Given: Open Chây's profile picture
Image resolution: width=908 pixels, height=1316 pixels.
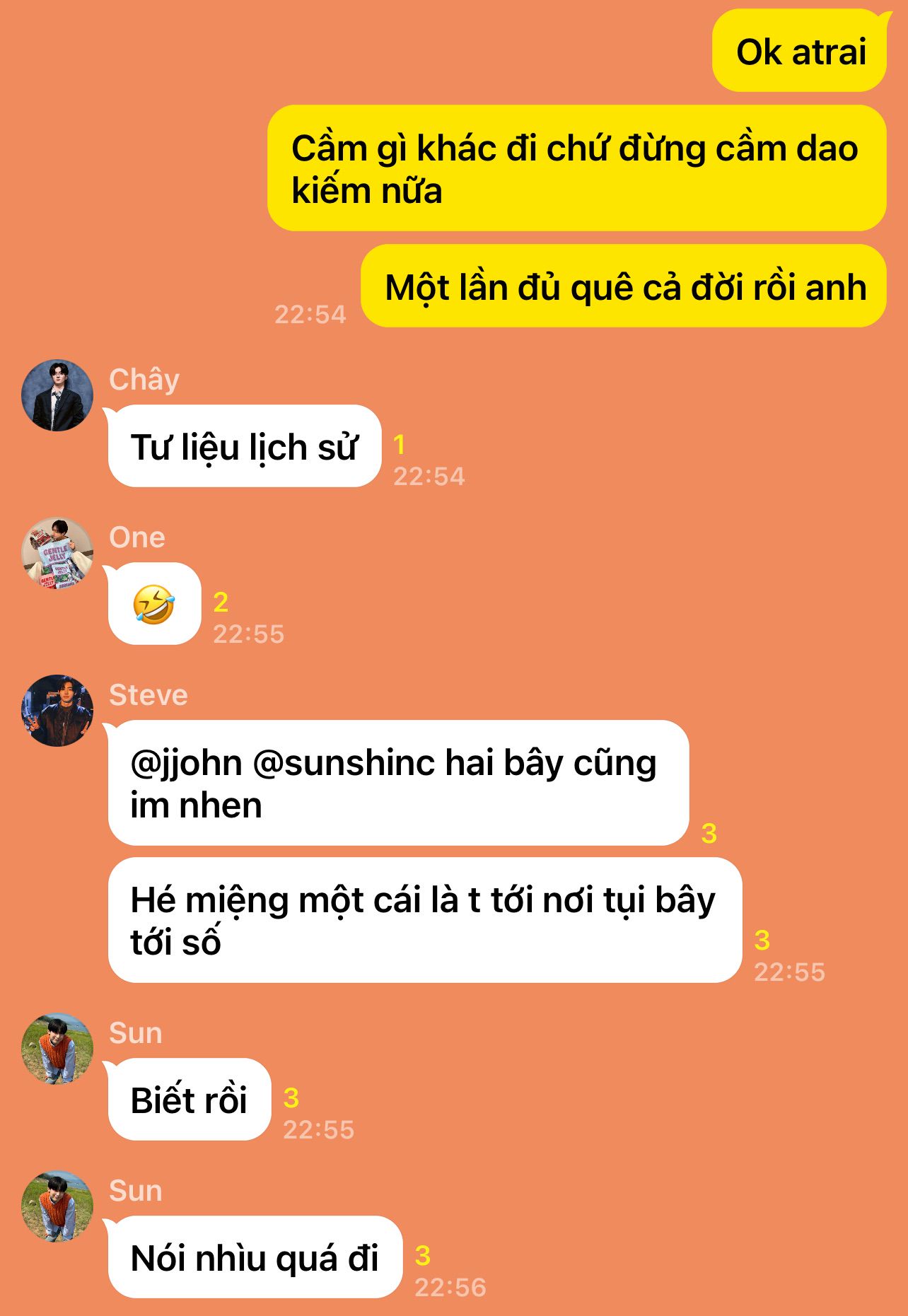Looking at the screenshot, I should (57, 395).
